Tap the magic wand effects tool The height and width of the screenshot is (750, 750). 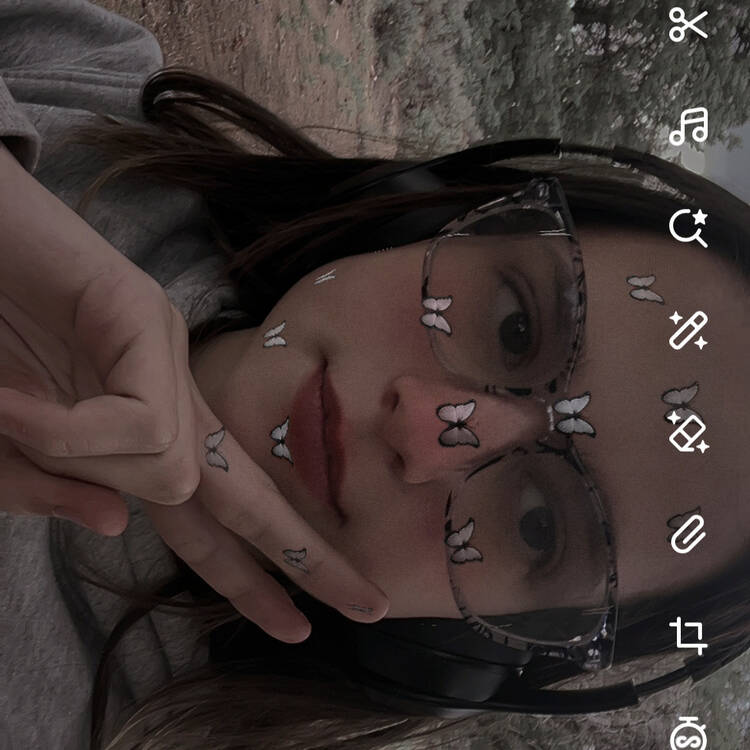click(x=689, y=330)
